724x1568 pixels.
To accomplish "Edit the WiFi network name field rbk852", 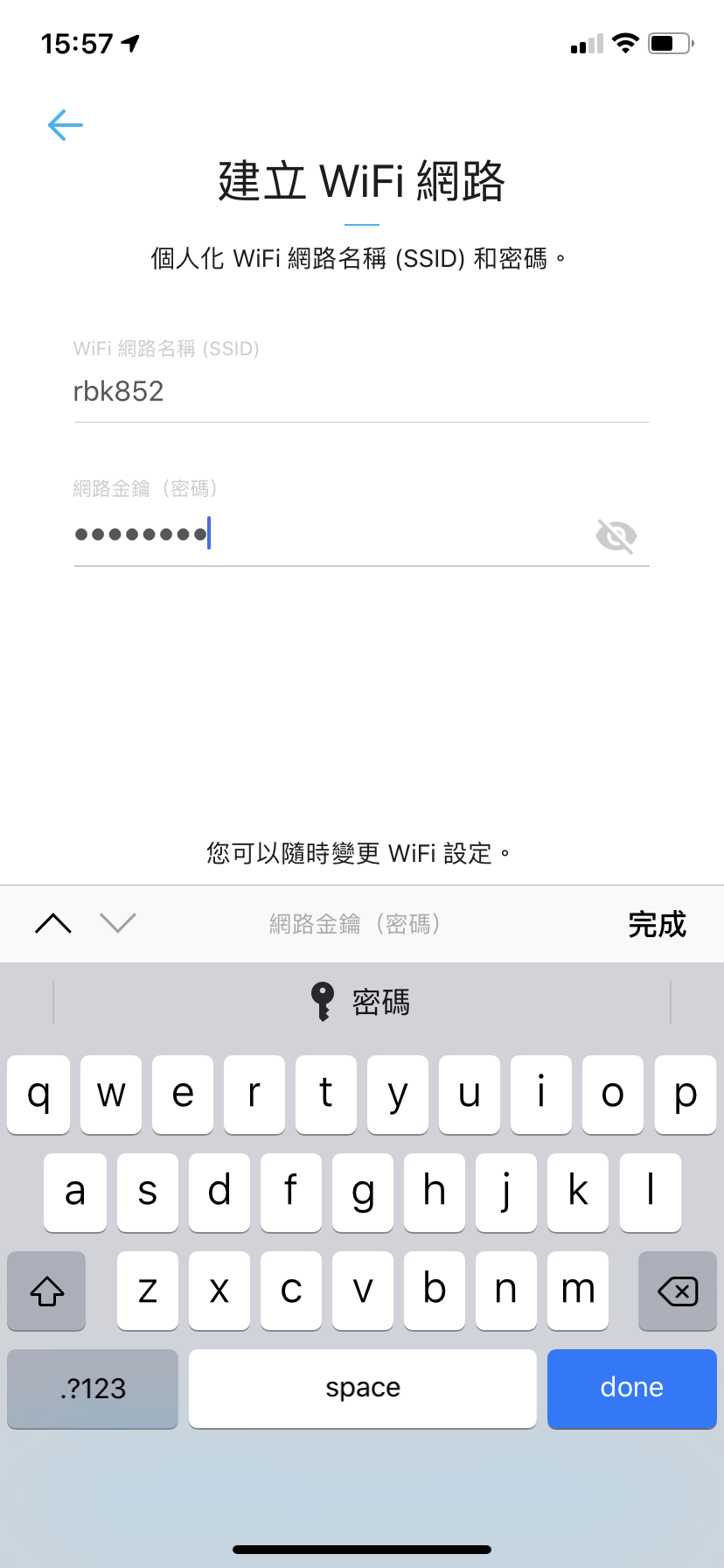I will (361, 391).
